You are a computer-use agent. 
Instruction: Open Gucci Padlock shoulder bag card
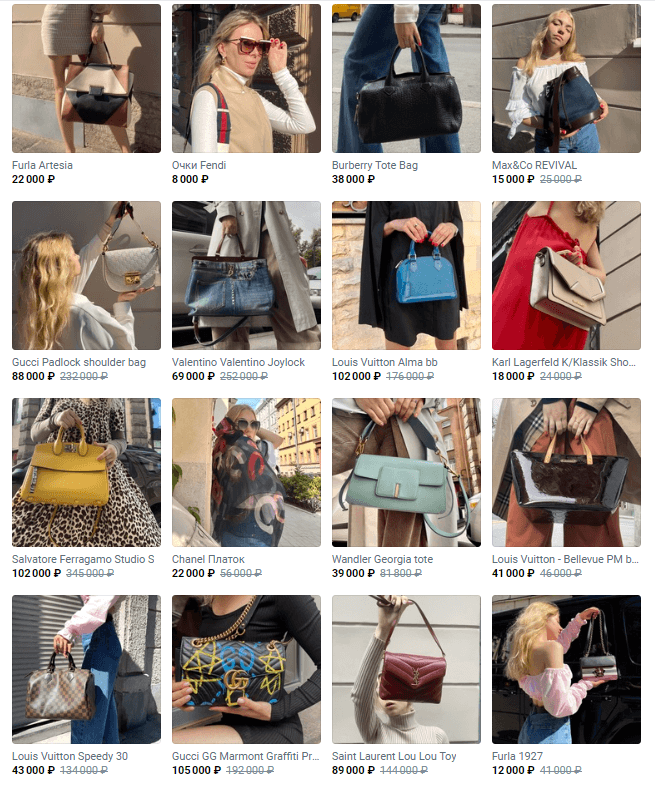86,275
